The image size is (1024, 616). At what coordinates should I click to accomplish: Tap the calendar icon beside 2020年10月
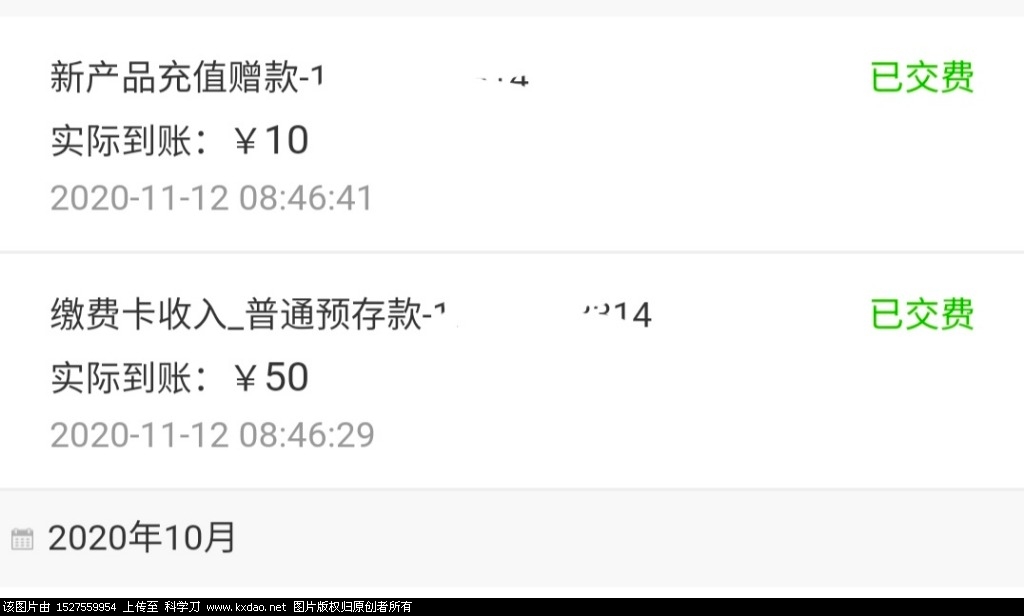pyautogui.click(x=22, y=539)
